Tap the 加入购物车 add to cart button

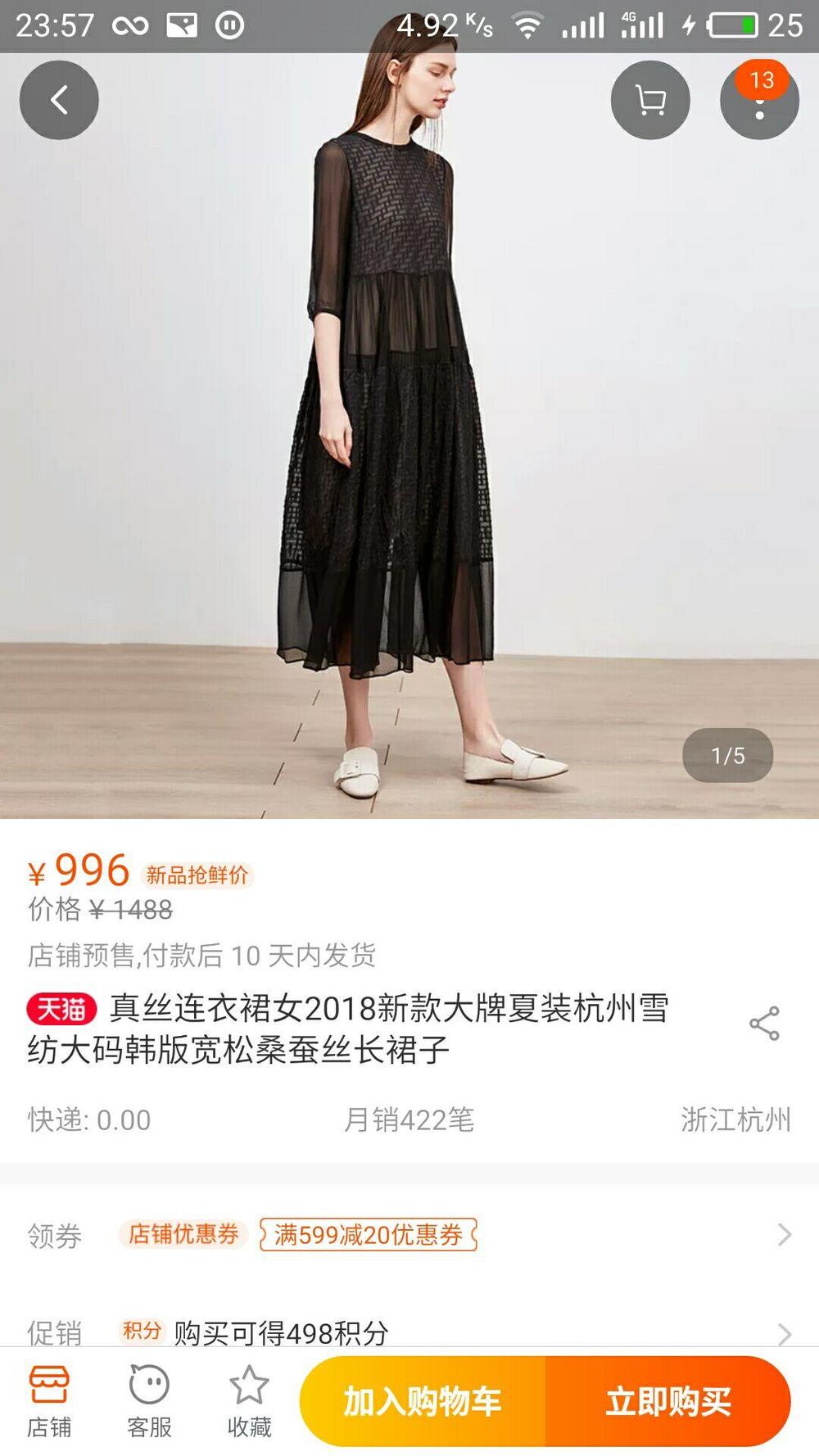419,1401
